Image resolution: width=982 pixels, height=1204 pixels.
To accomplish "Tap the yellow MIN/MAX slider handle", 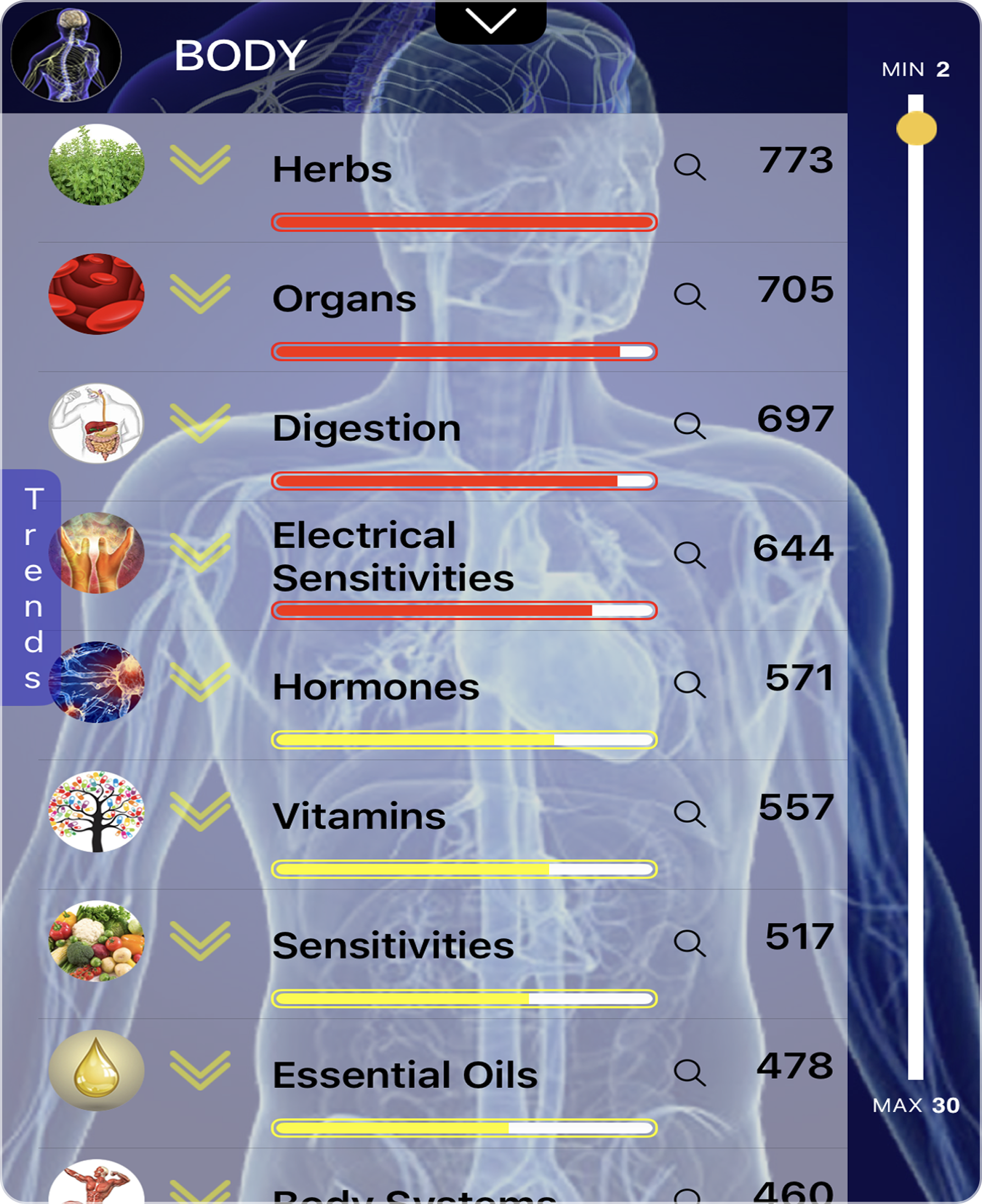I will 917,129.
